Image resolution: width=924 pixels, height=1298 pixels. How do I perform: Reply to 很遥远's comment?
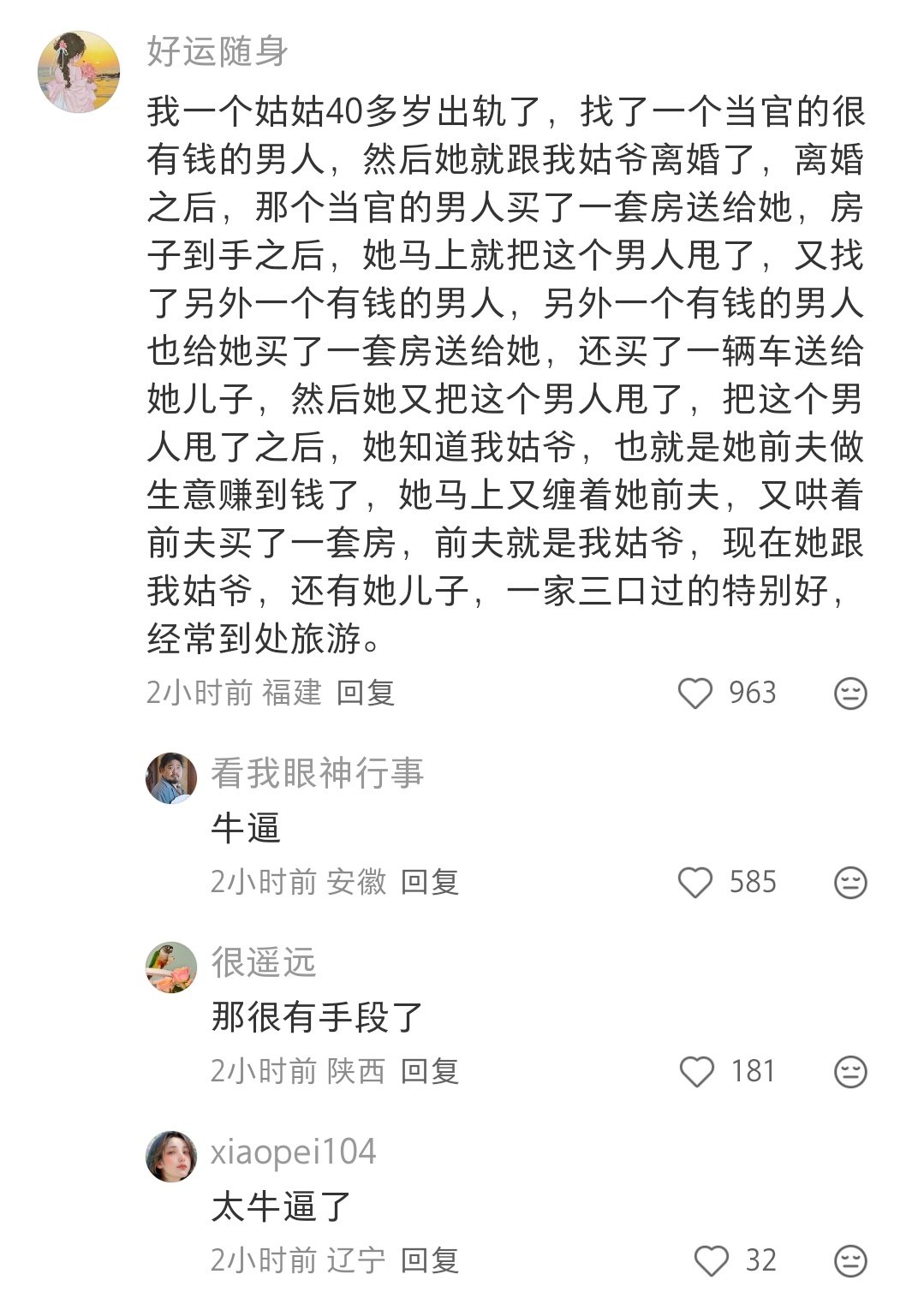(430, 1071)
